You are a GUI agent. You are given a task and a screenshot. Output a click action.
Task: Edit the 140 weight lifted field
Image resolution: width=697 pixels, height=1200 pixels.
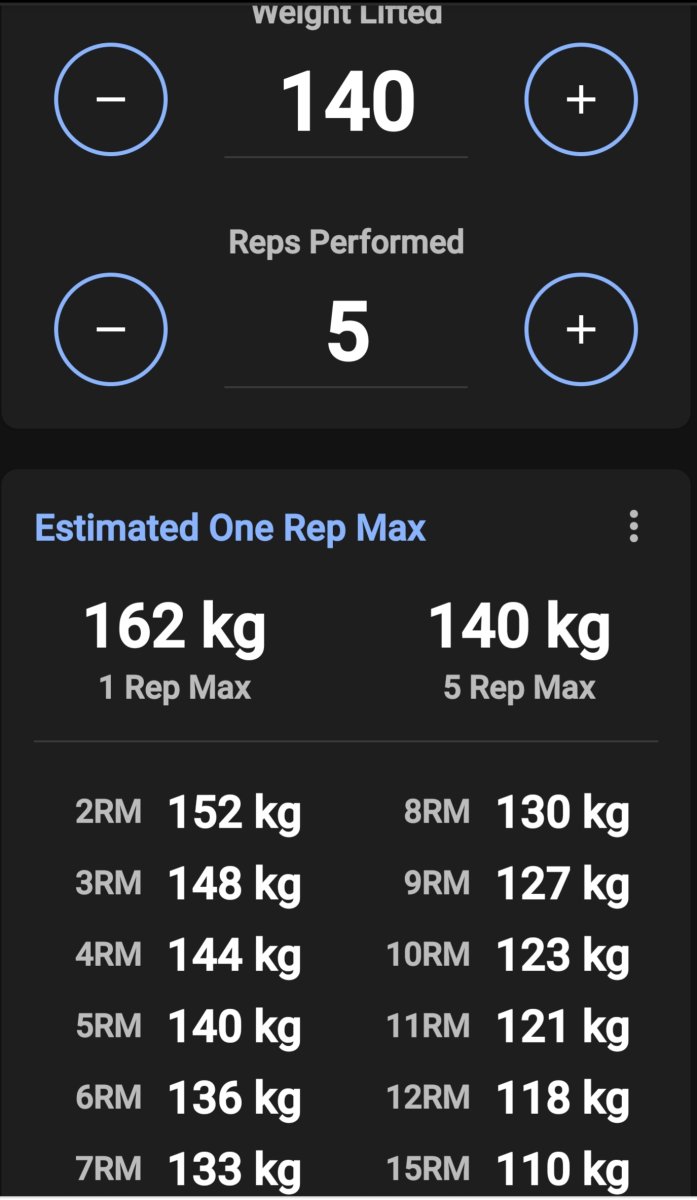coord(346,104)
